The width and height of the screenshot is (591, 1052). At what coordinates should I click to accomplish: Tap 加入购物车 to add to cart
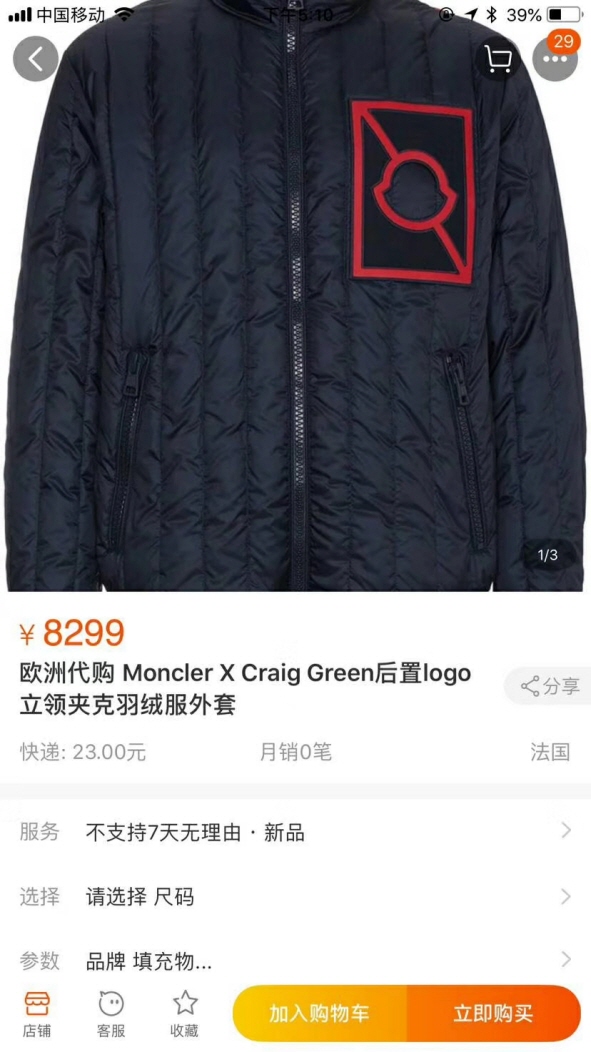pos(320,1013)
